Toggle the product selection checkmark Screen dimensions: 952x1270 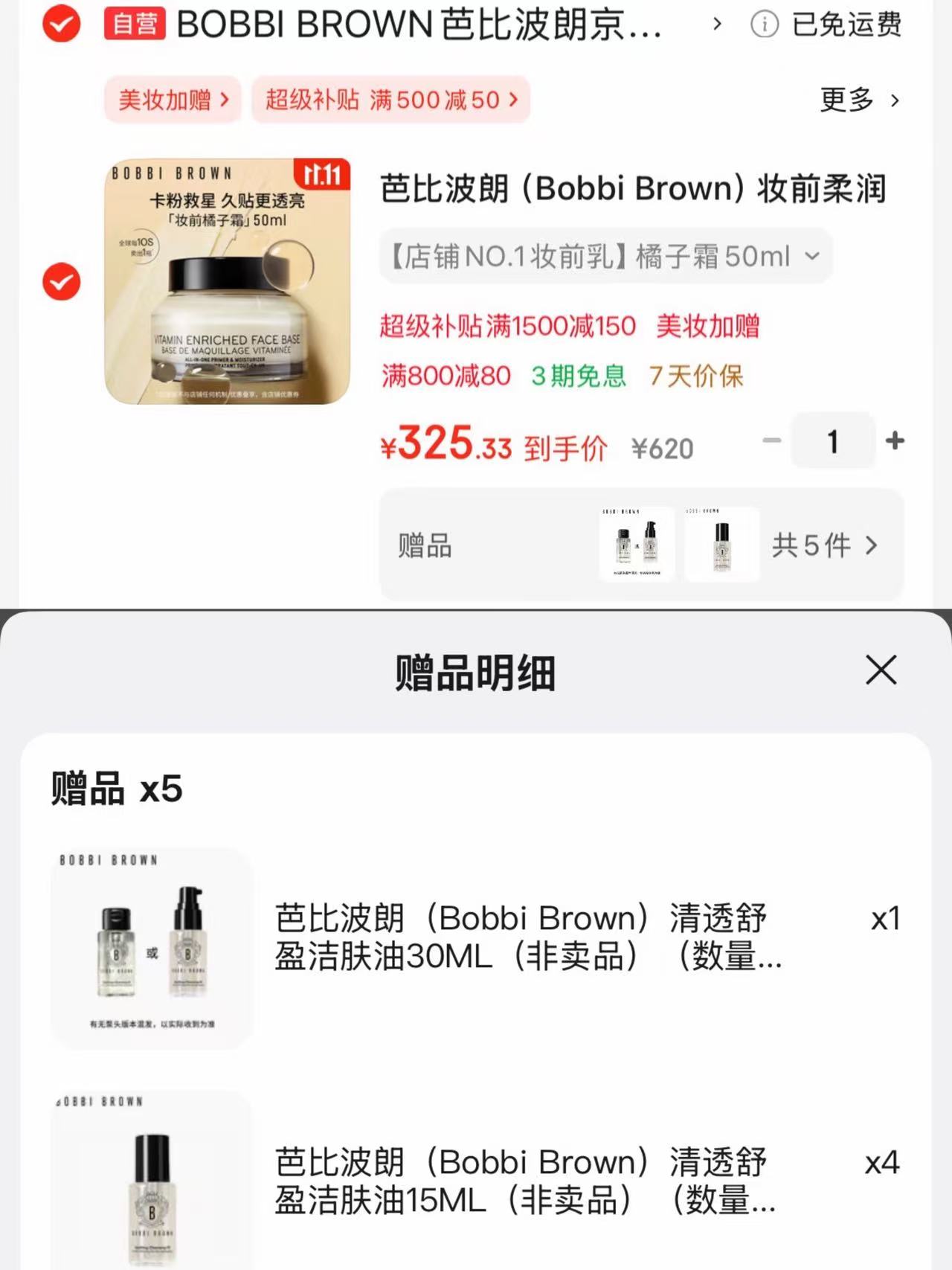pos(61,283)
